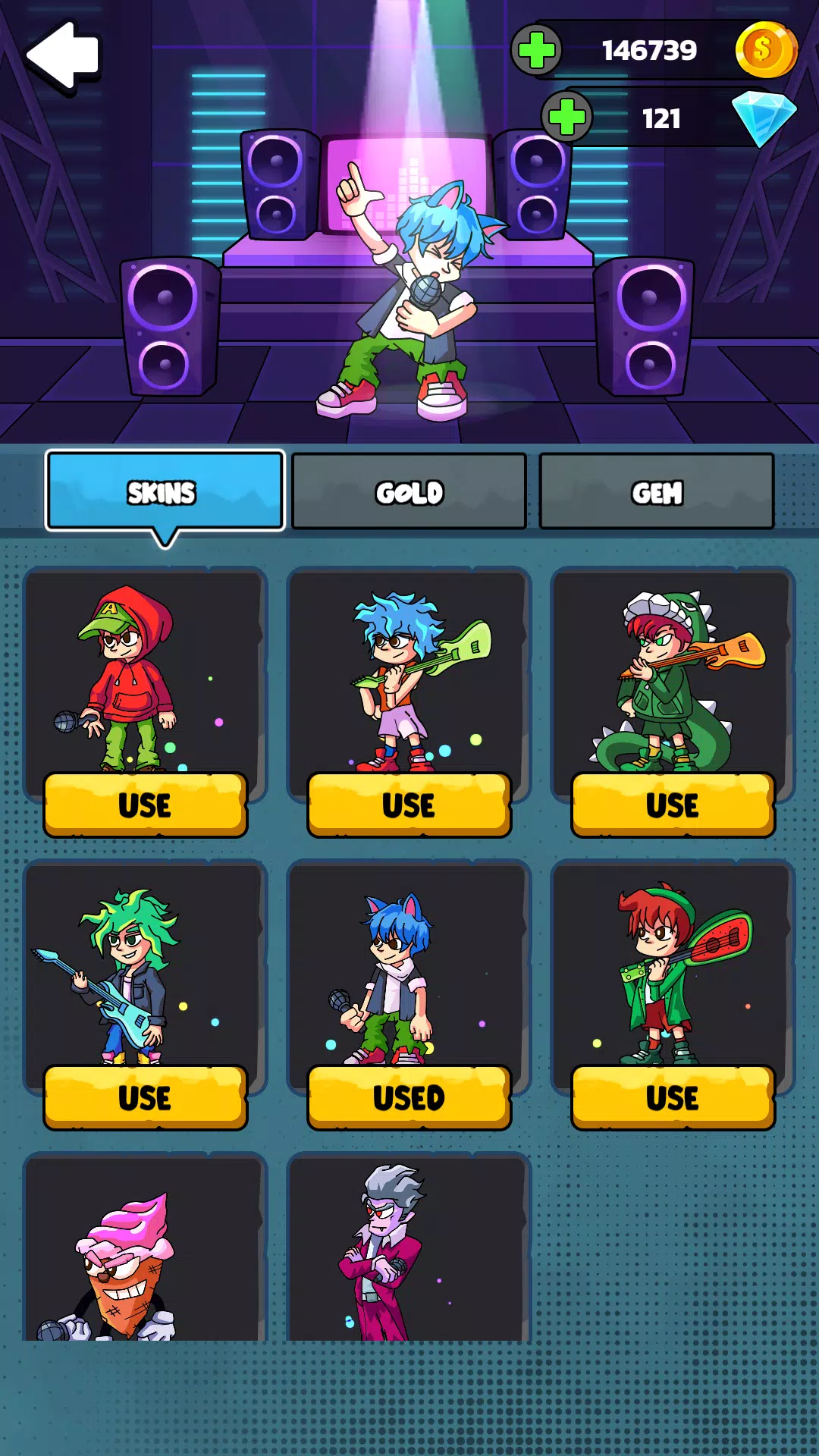
Task: Switch to the Gold tab
Action: [x=409, y=491]
